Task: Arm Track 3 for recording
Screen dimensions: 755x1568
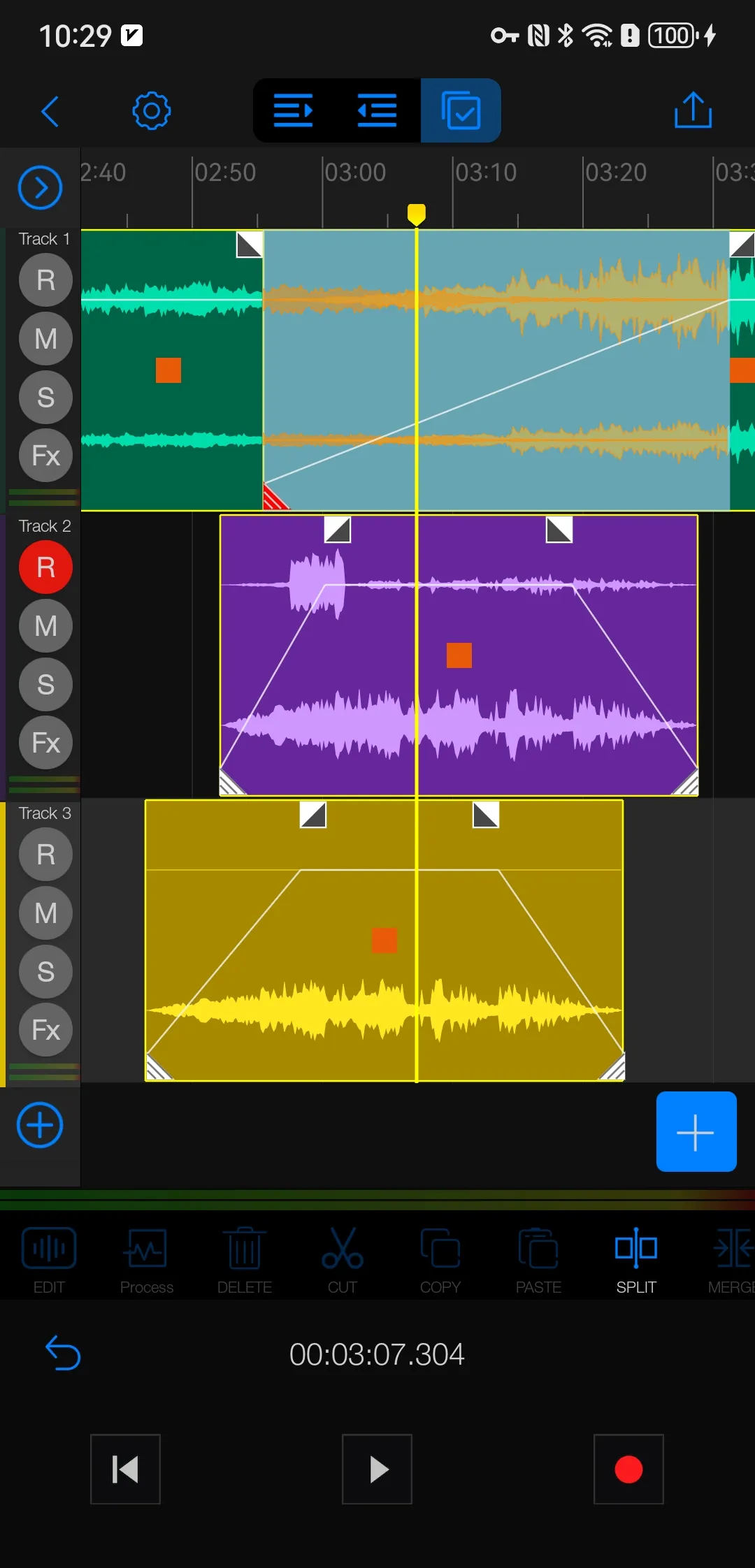Action: pyautogui.click(x=45, y=855)
